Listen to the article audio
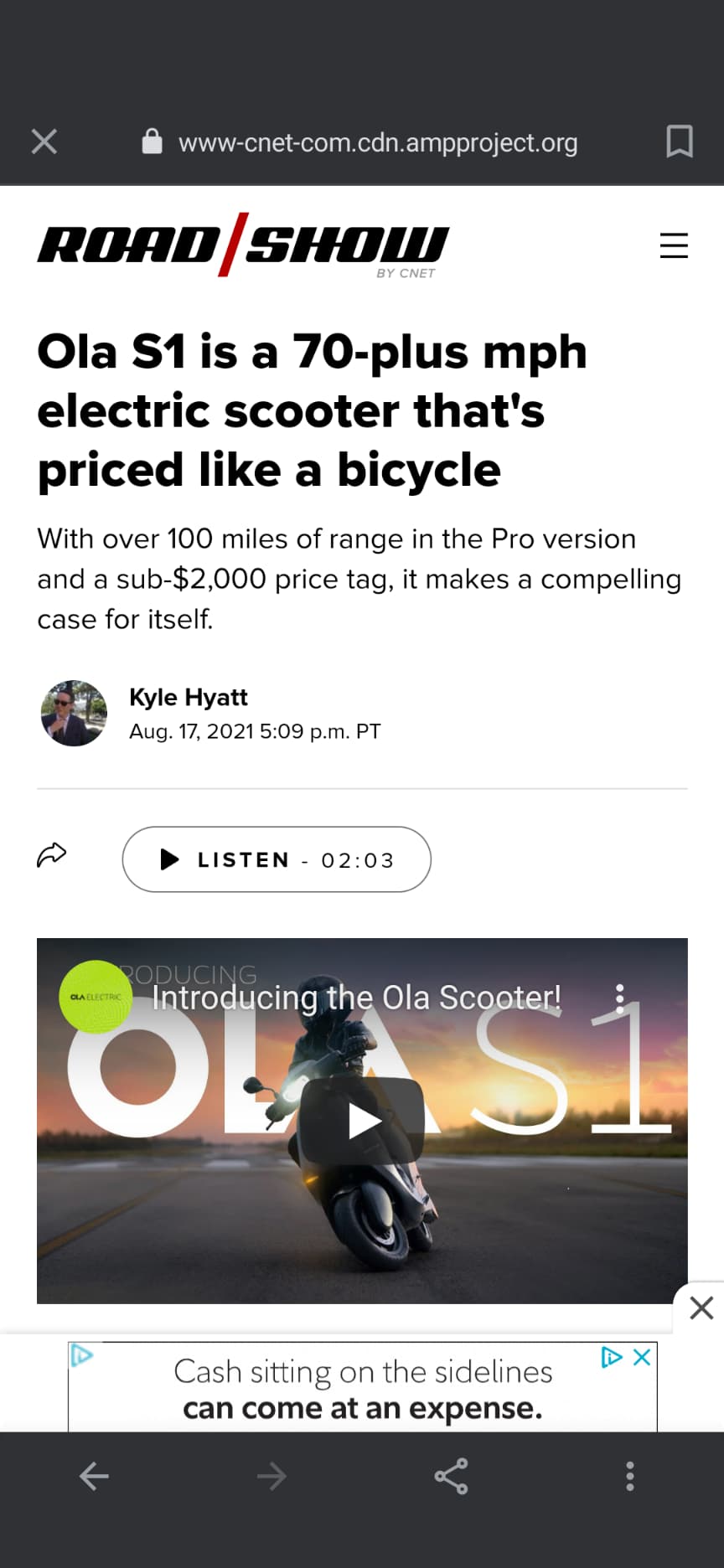This screenshot has width=724, height=1568. [x=277, y=859]
